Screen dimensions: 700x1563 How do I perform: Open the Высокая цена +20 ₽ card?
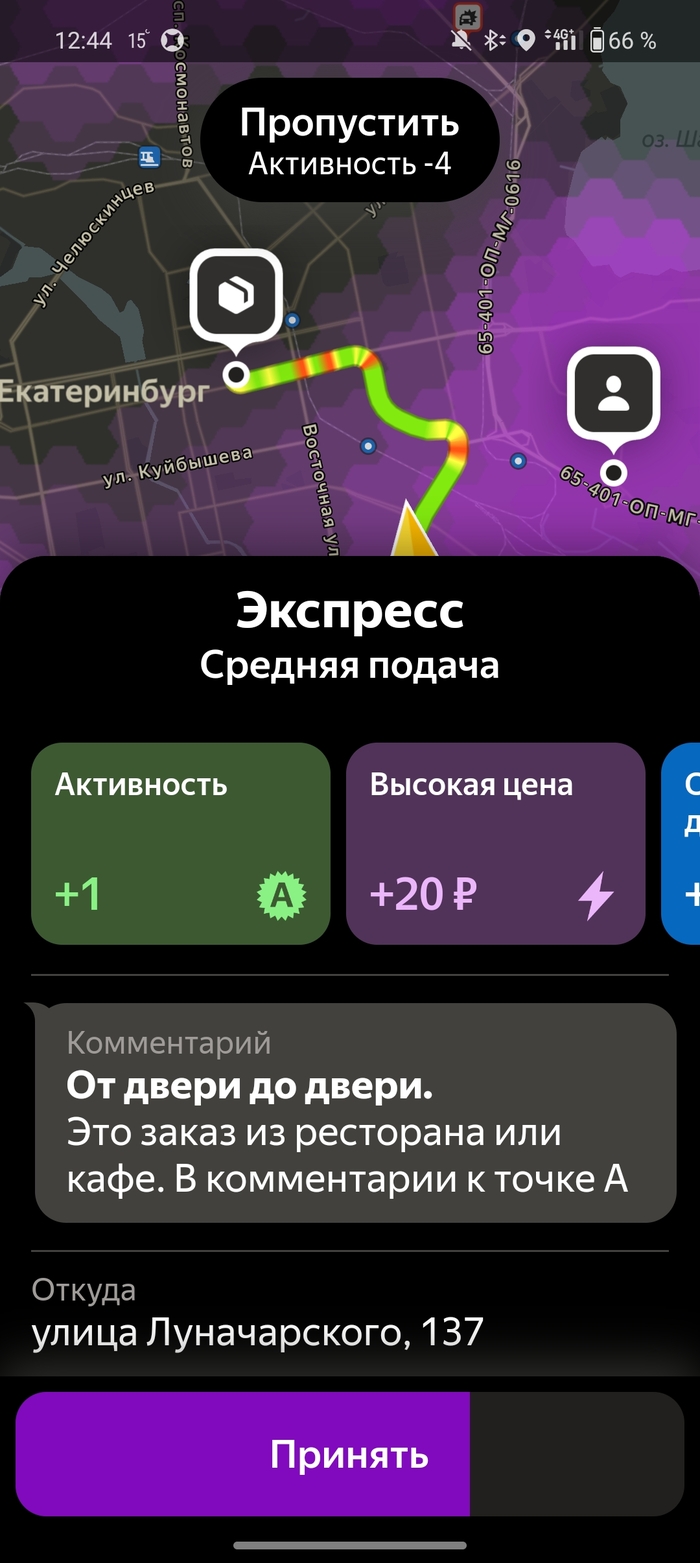495,844
